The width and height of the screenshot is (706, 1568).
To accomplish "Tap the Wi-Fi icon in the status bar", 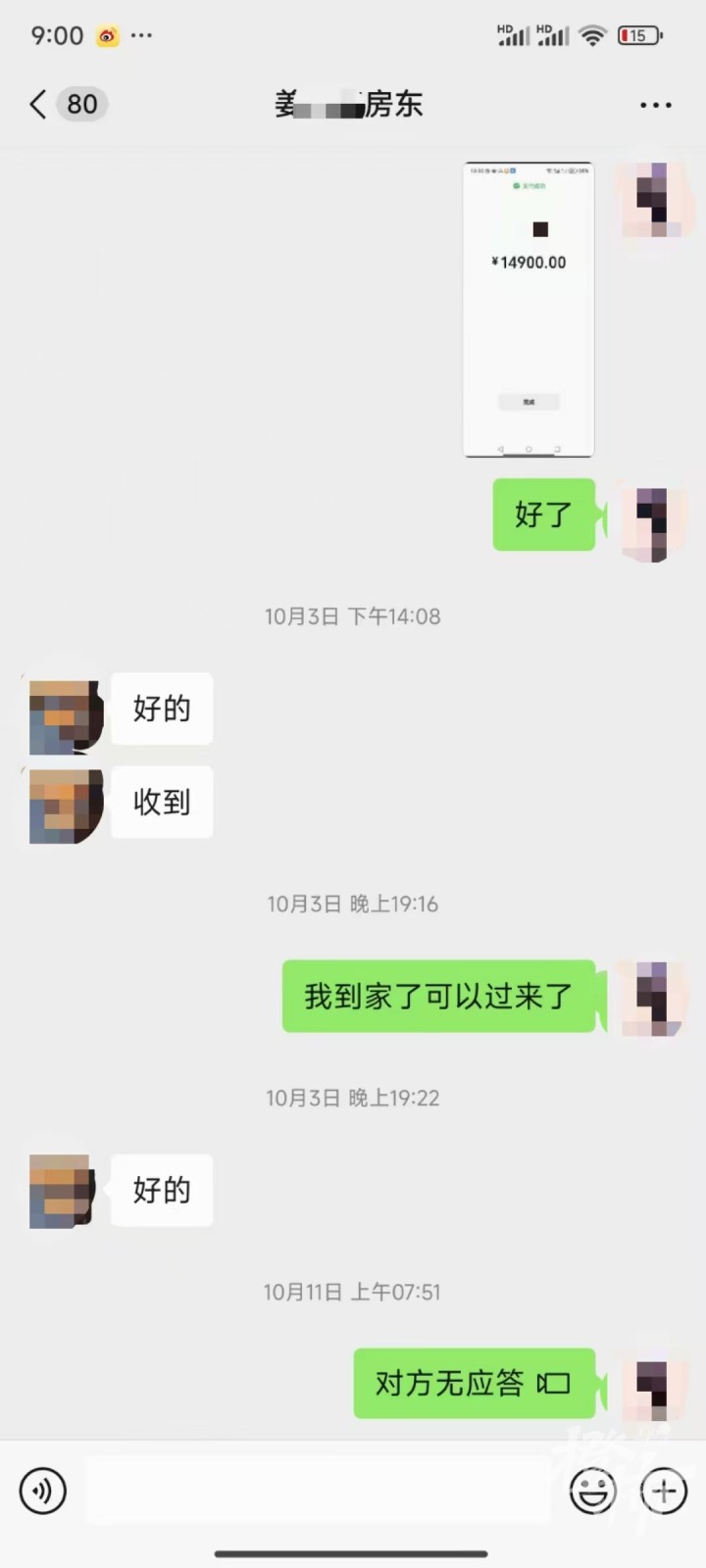I will pyautogui.click(x=592, y=35).
